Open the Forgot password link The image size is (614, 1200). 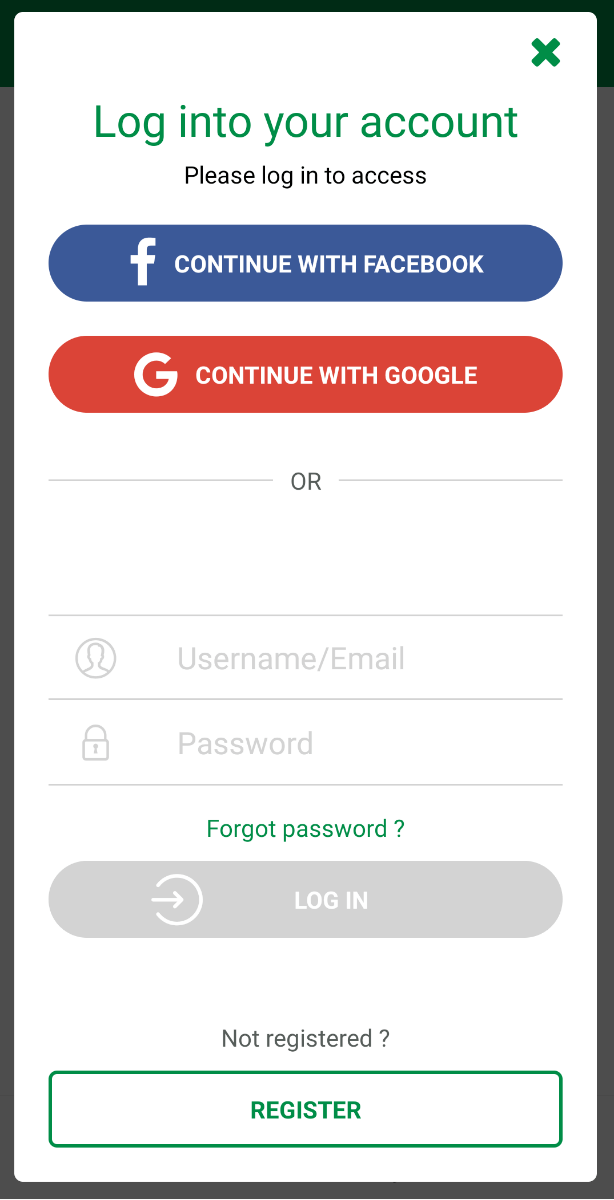[306, 829]
